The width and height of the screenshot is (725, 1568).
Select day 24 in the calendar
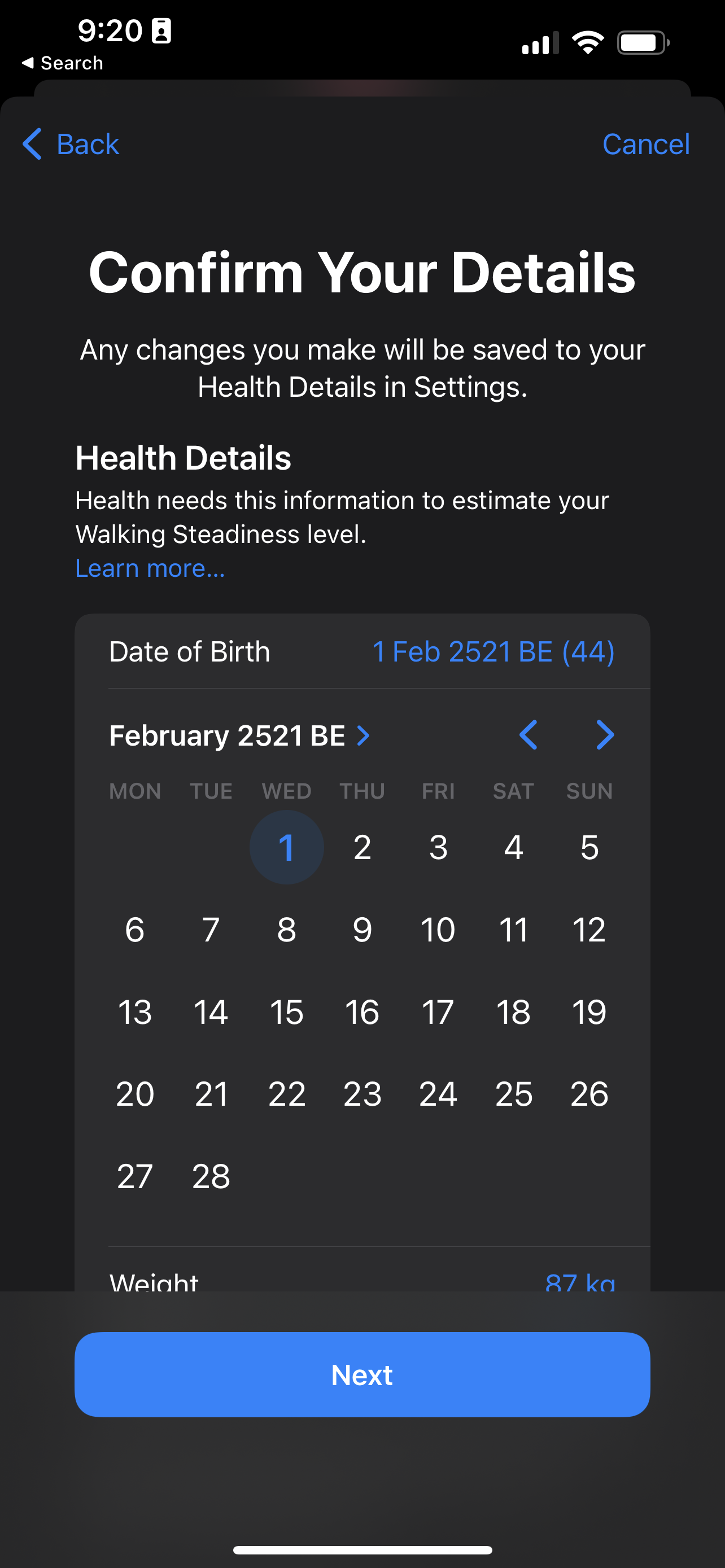[438, 1094]
